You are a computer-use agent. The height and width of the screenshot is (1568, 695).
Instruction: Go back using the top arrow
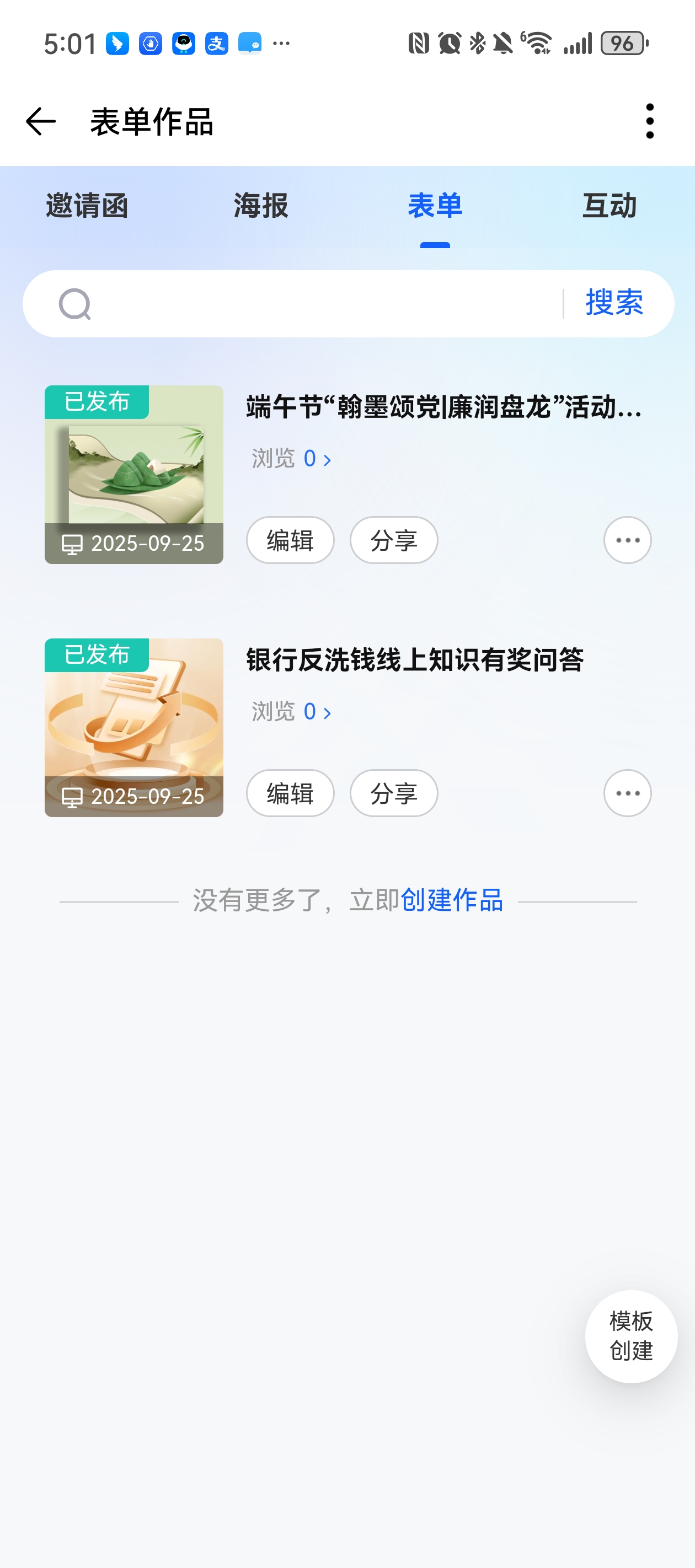[x=41, y=121]
